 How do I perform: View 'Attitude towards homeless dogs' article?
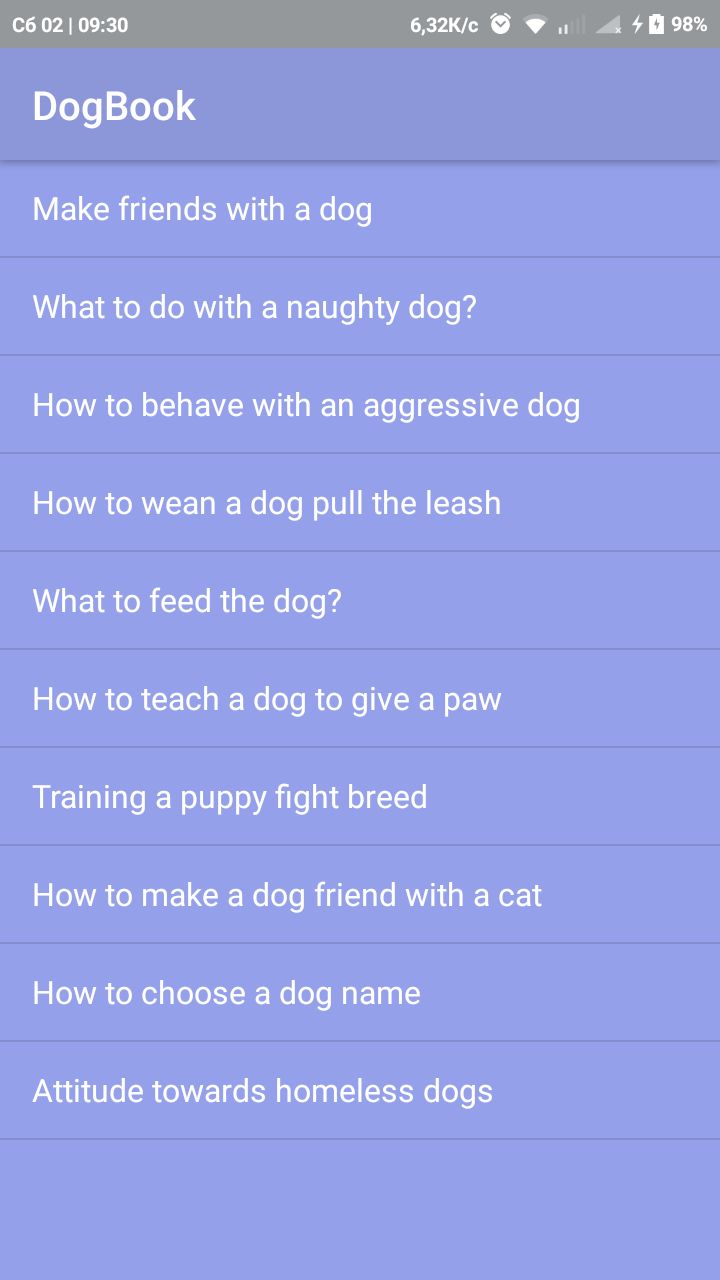[x=263, y=1091]
